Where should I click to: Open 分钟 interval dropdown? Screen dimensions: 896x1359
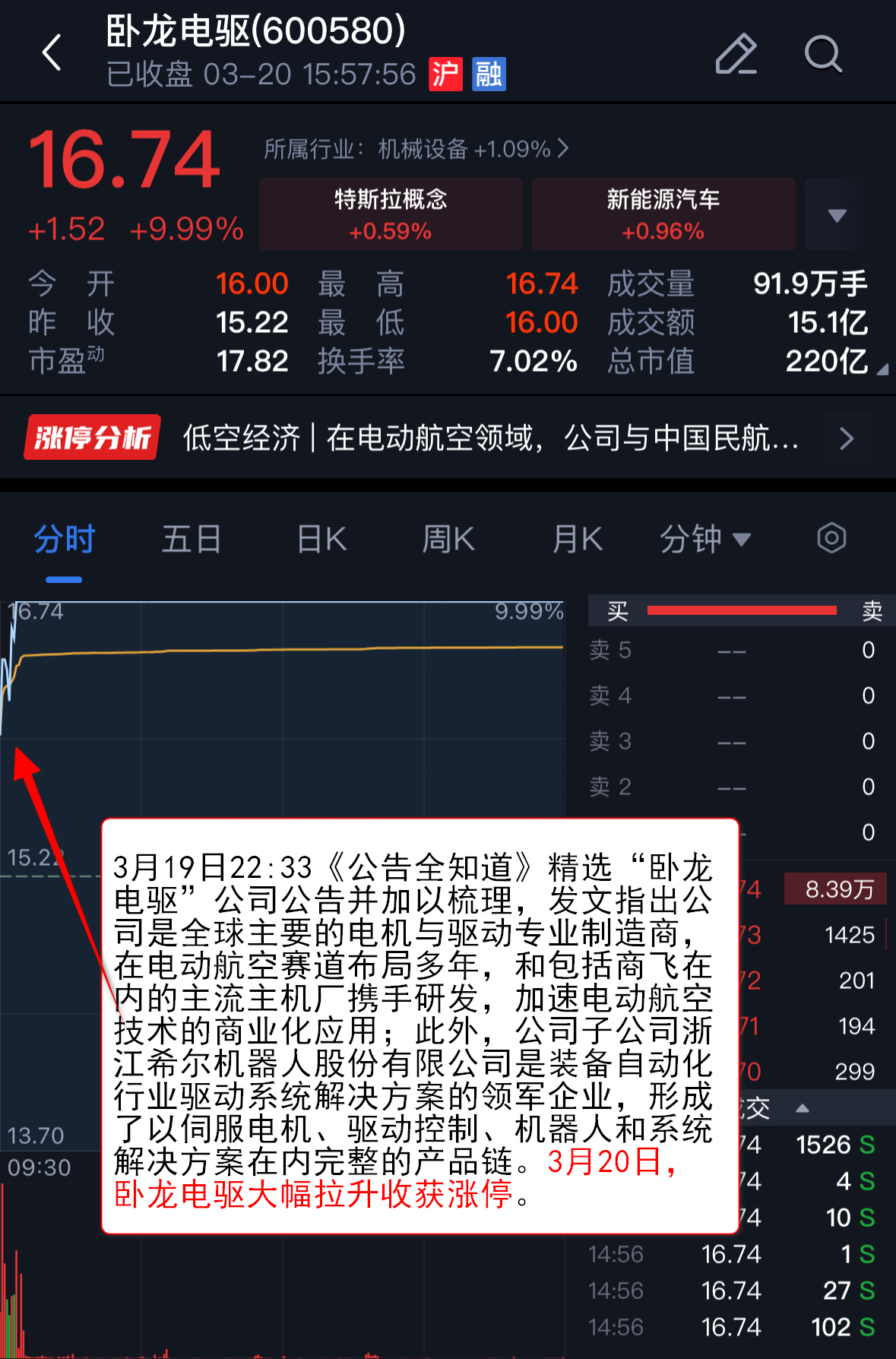point(704,540)
